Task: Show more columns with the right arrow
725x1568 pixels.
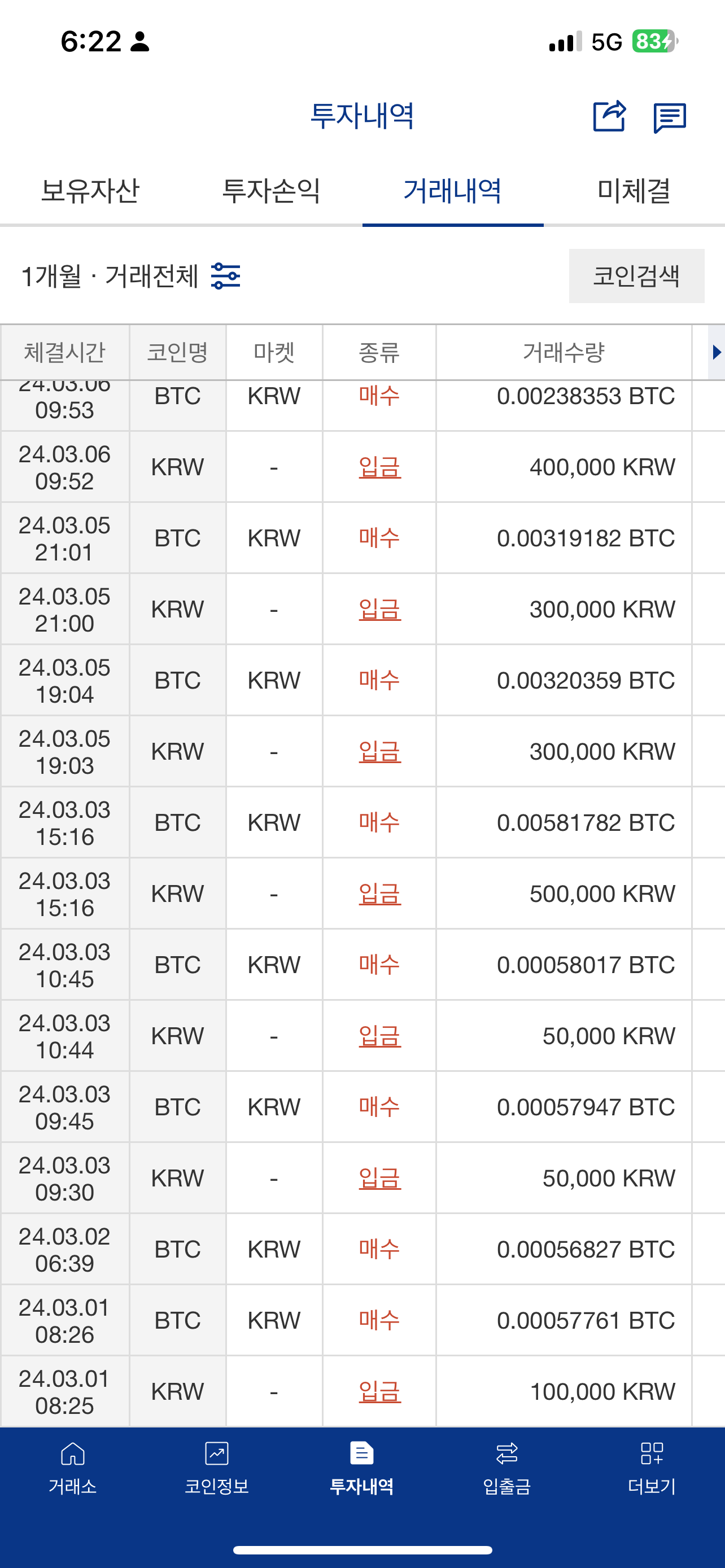Action: 717,352
